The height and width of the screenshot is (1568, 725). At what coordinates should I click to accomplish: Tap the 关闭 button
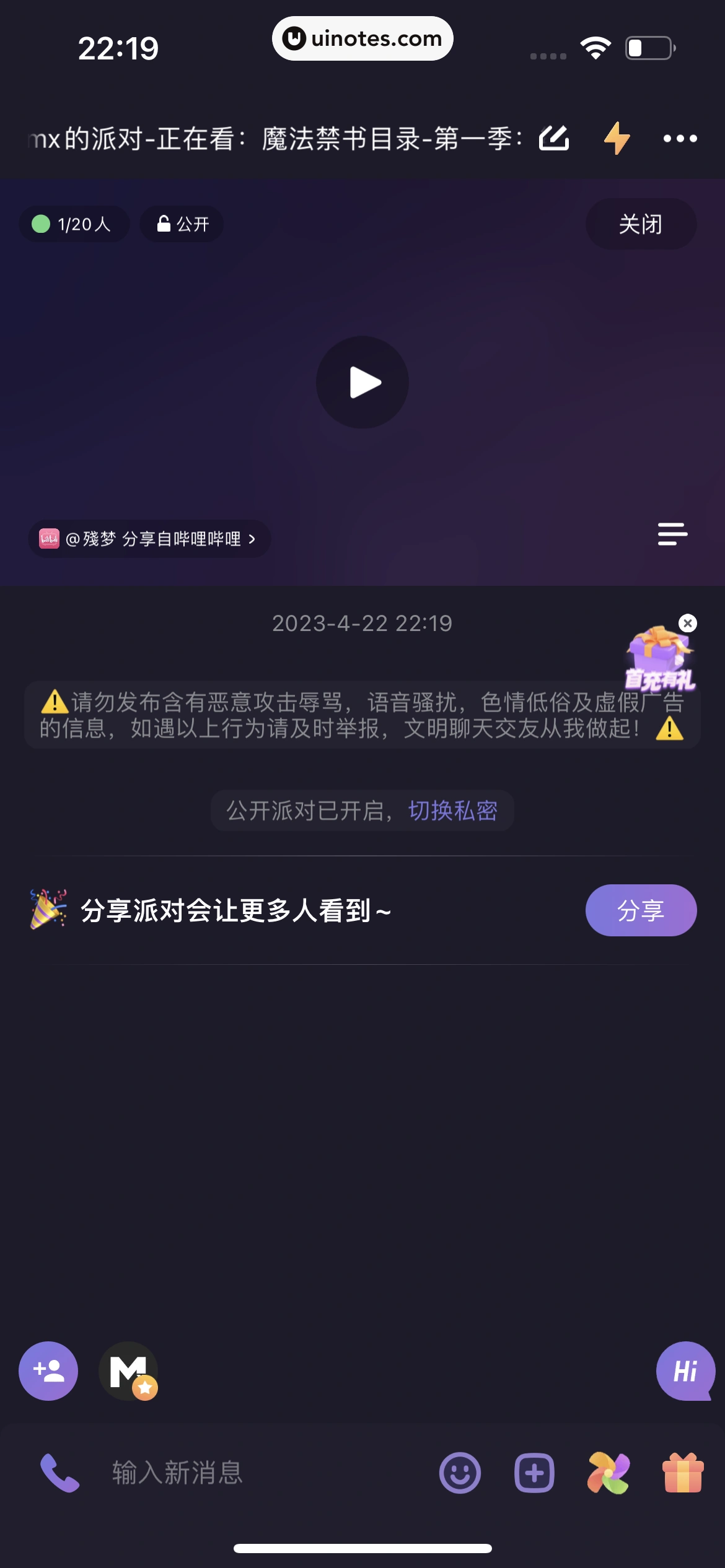(641, 224)
